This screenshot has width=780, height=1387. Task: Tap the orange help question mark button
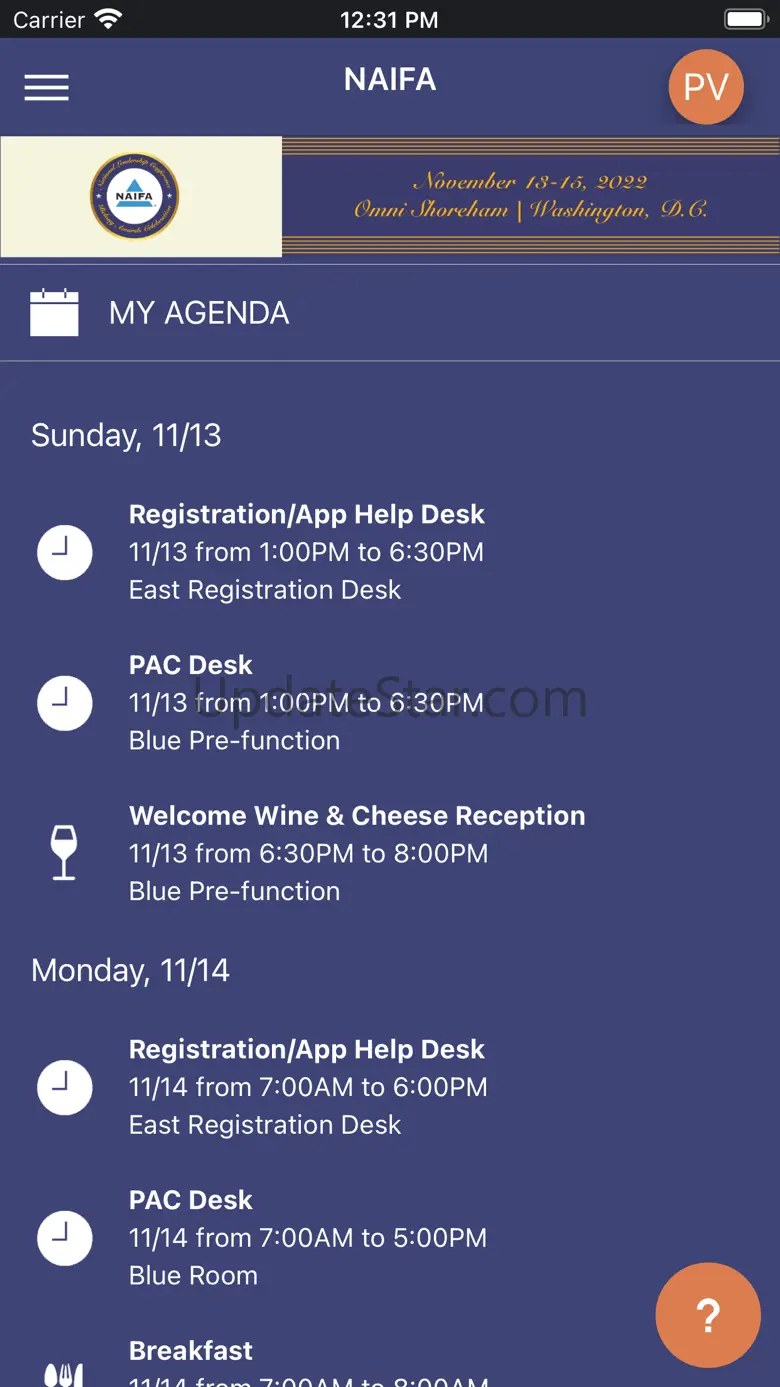707,1314
